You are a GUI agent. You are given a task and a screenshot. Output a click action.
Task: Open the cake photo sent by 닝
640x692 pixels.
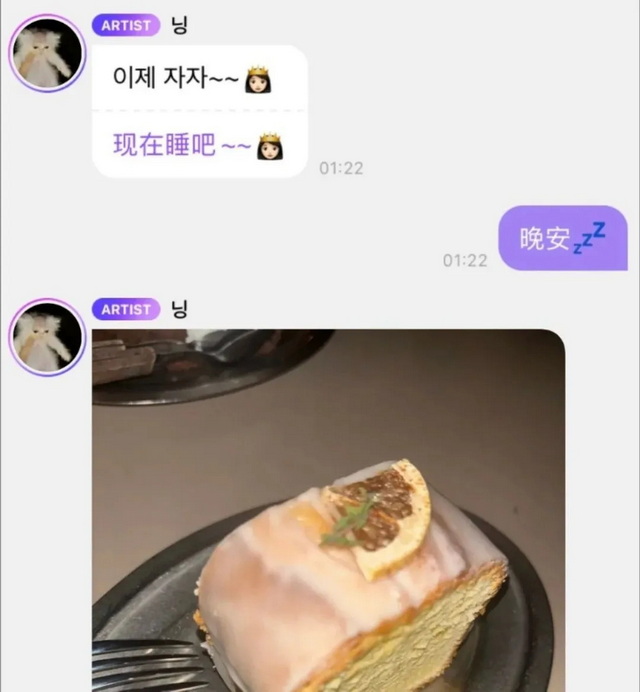(x=328, y=510)
